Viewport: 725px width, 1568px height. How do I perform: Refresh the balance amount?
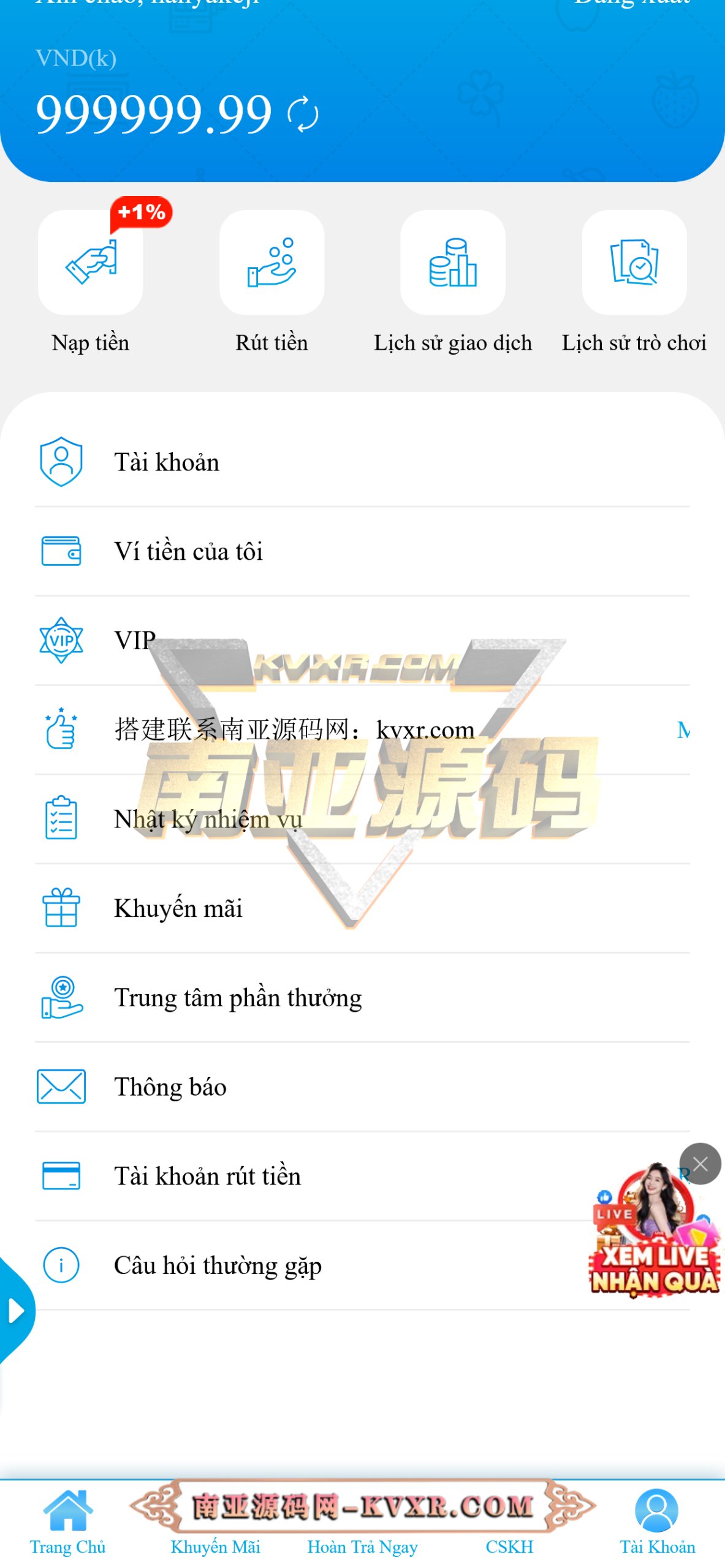point(303,115)
